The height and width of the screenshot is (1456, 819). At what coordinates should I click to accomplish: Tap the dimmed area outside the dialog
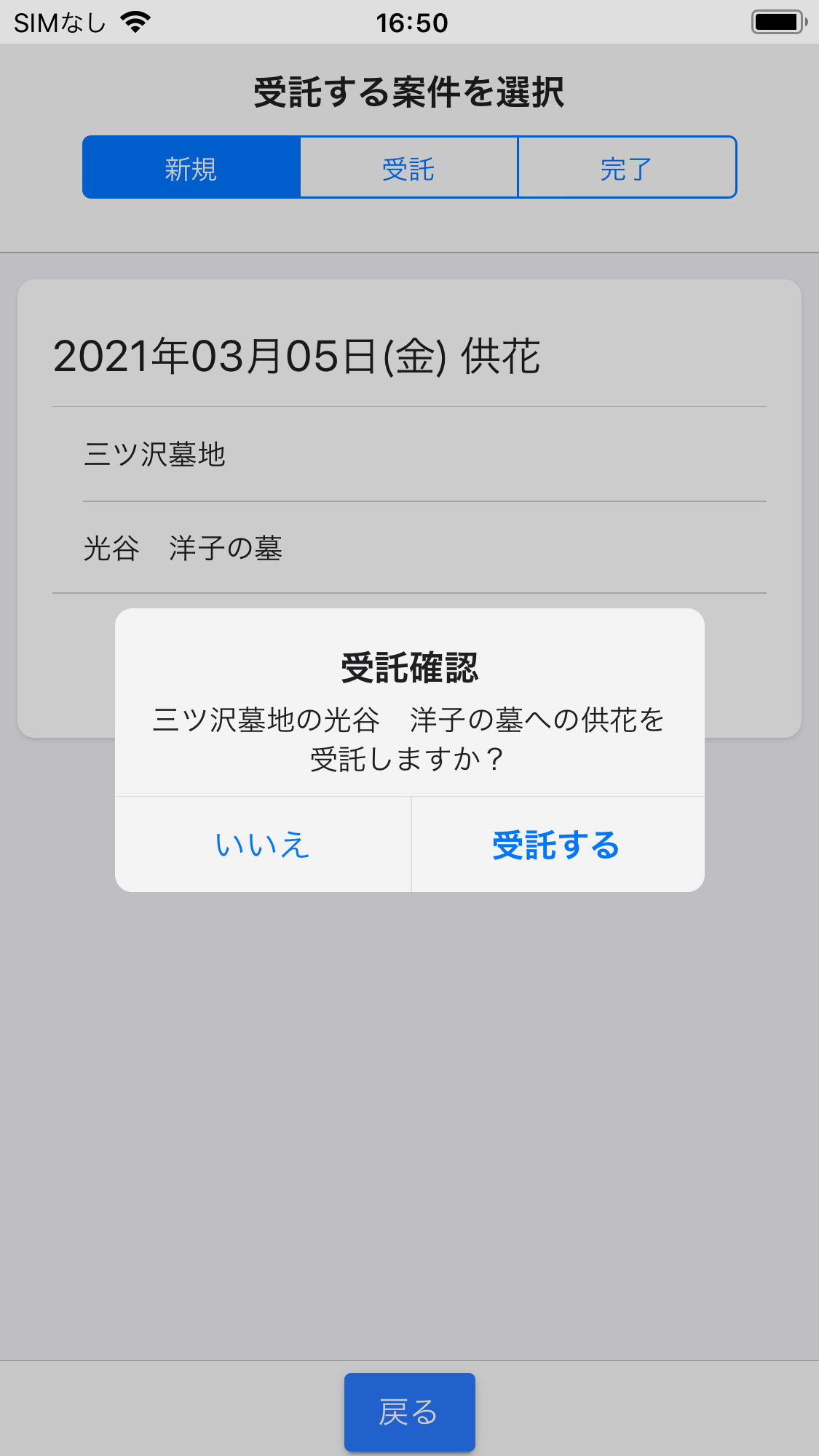click(x=409, y=1091)
